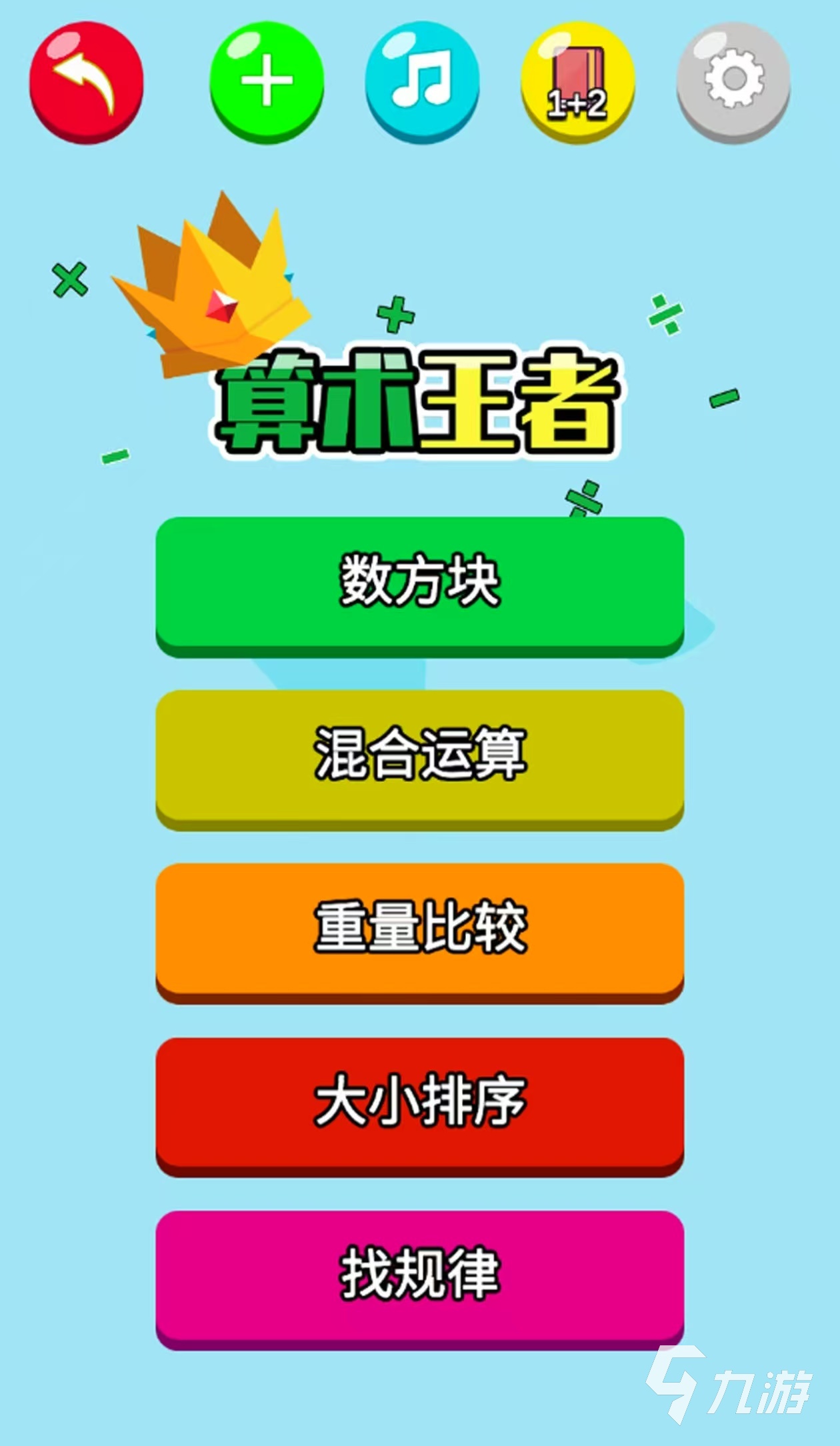Image resolution: width=840 pixels, height=1446 pixels.
Task: Open the 重量比较 mode
Action: click(420, 933)
